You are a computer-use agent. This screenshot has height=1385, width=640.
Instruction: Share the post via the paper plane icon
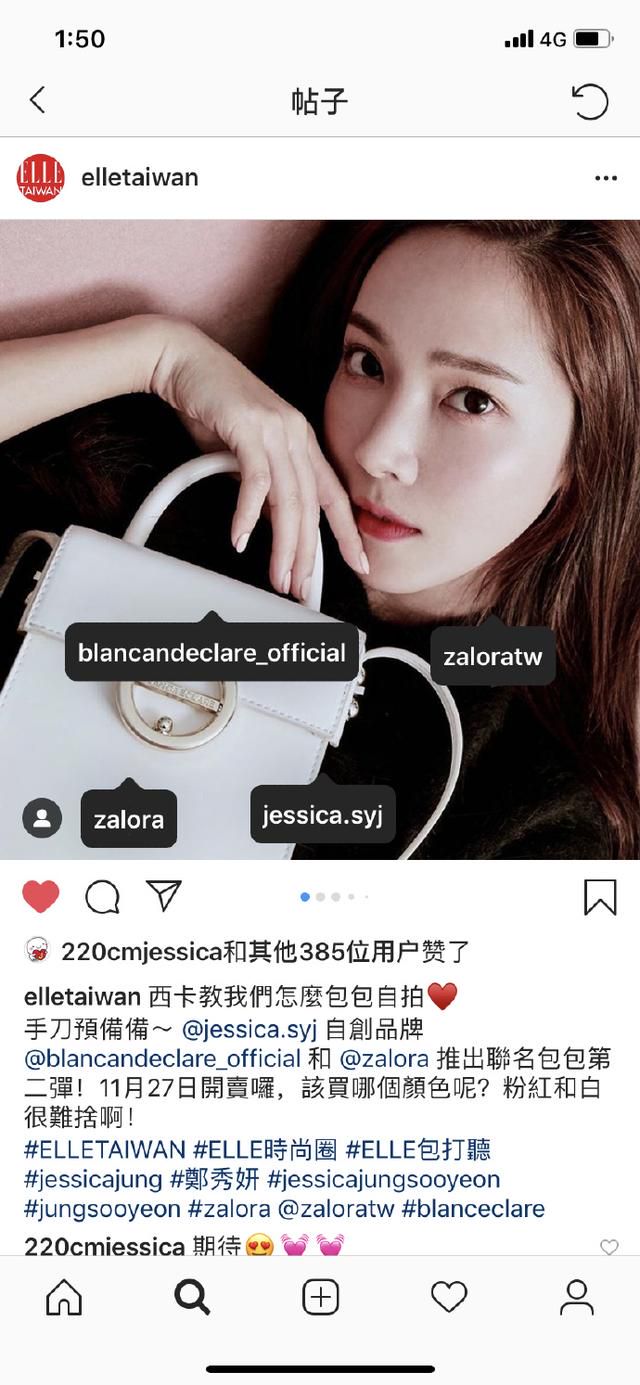point(163,895)
